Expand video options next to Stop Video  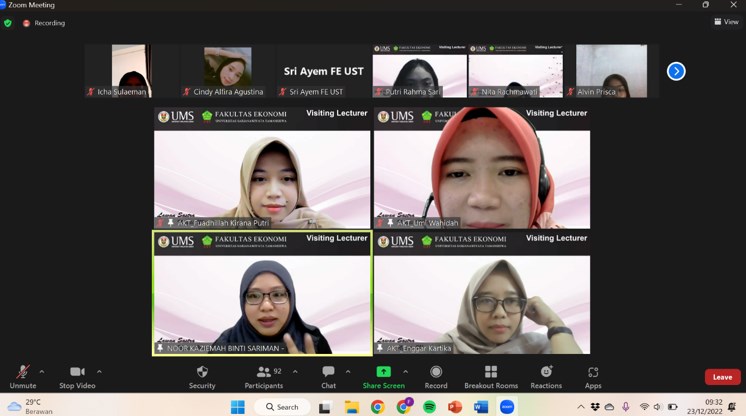point(99,371)
